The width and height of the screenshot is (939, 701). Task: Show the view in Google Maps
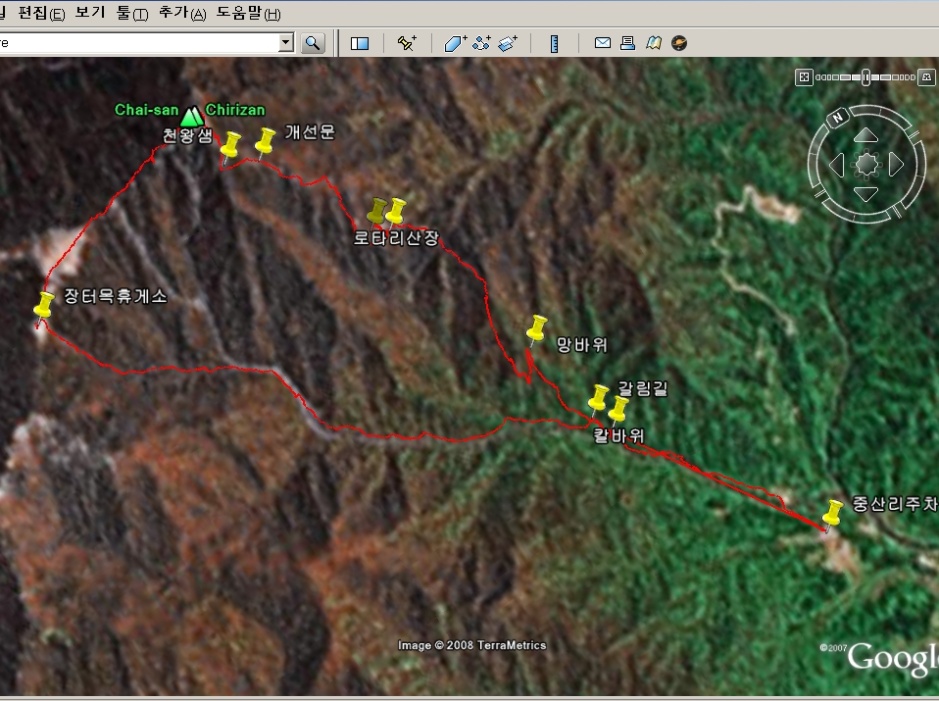[x=653, y=43]
